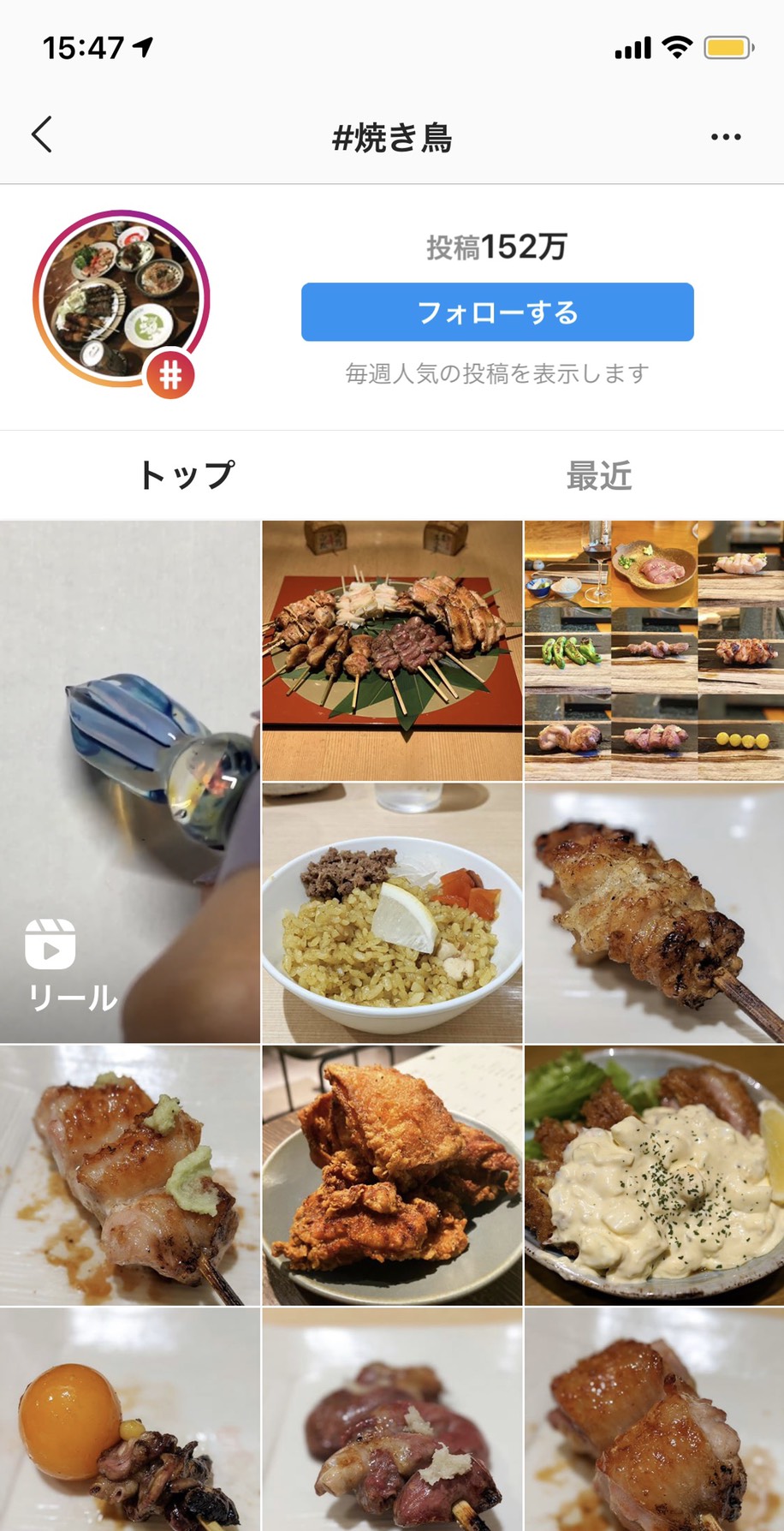
Task: Open the nine-photo collage post
Action: [x=654, y=651]
